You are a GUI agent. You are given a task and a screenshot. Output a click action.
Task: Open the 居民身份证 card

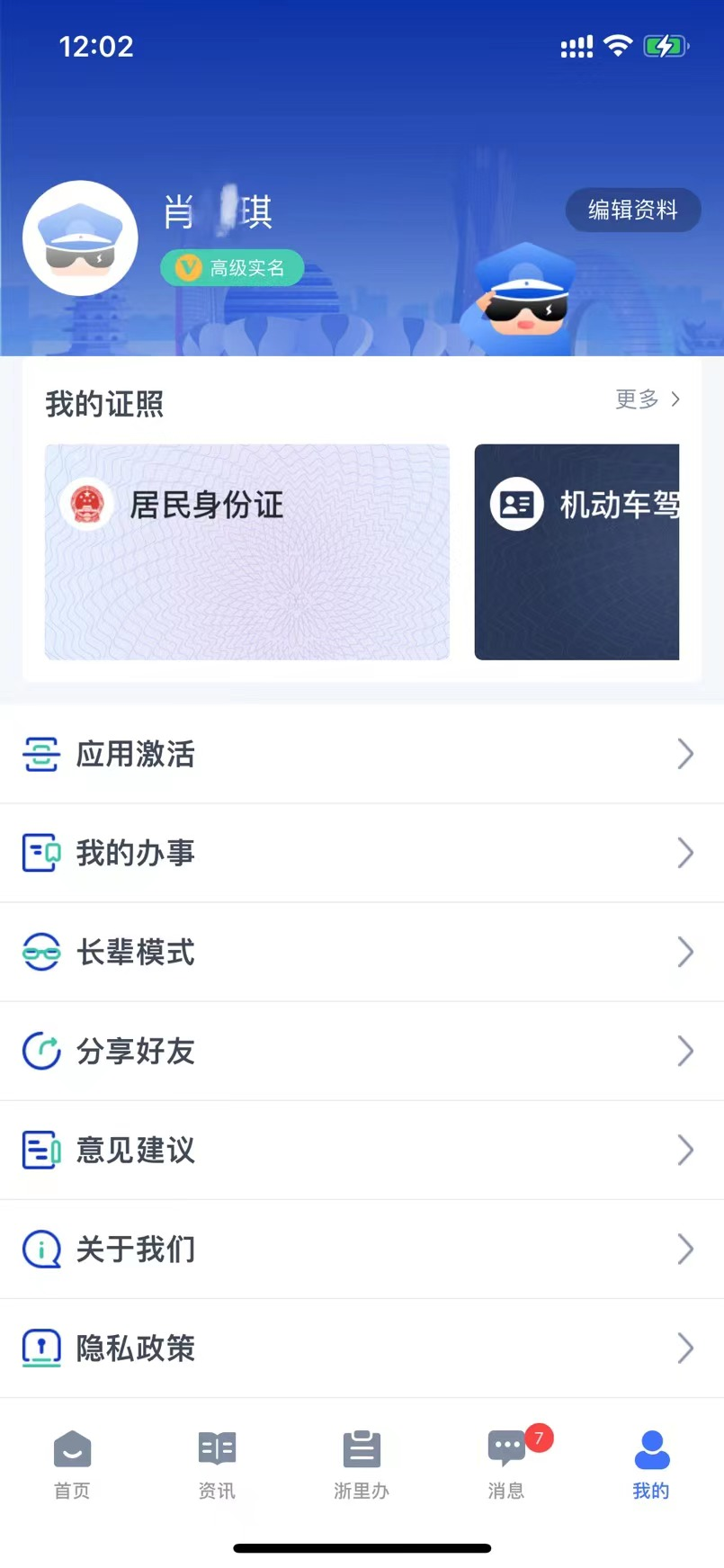(x=246, y=551)
